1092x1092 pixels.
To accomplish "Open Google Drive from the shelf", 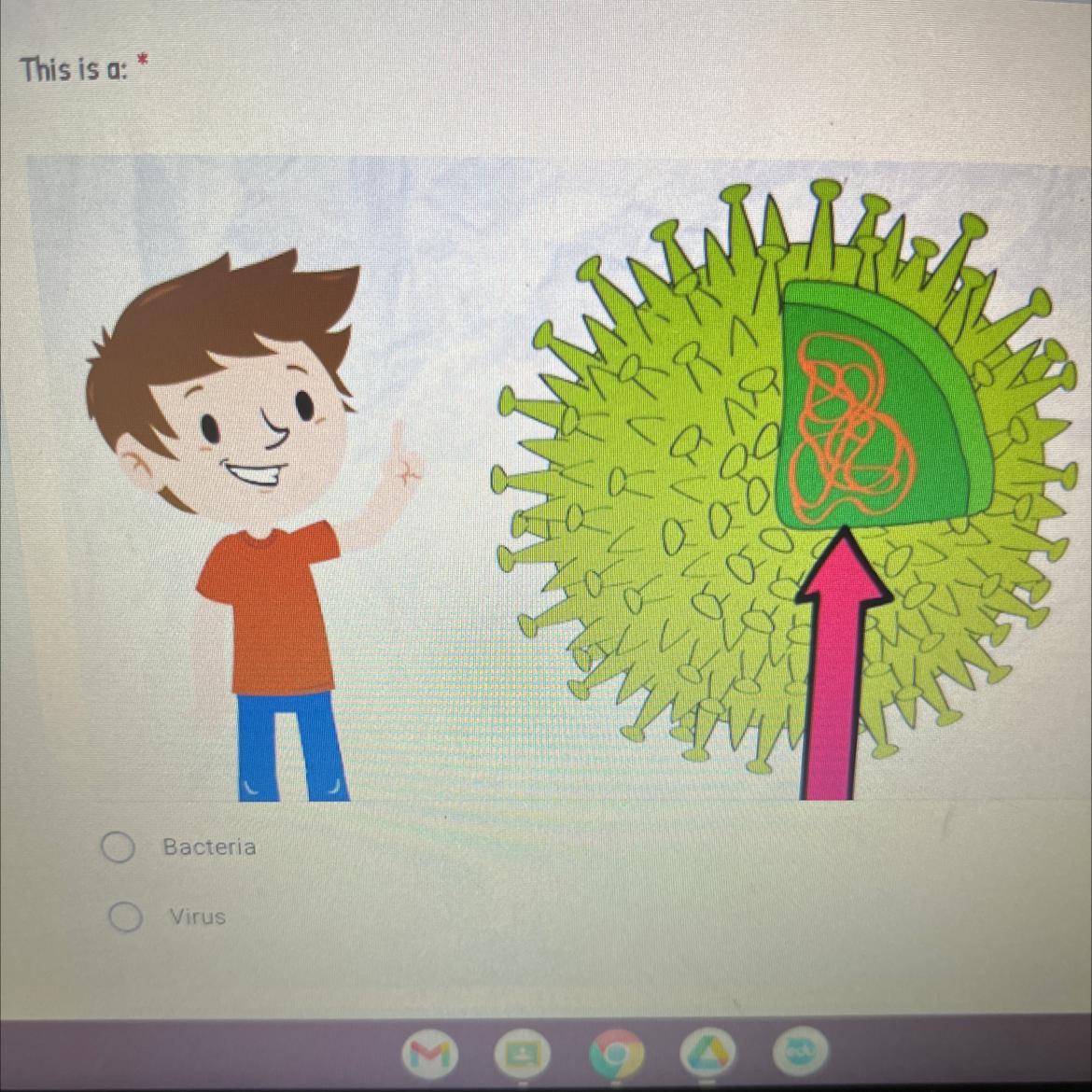I will coord(707,1052).
